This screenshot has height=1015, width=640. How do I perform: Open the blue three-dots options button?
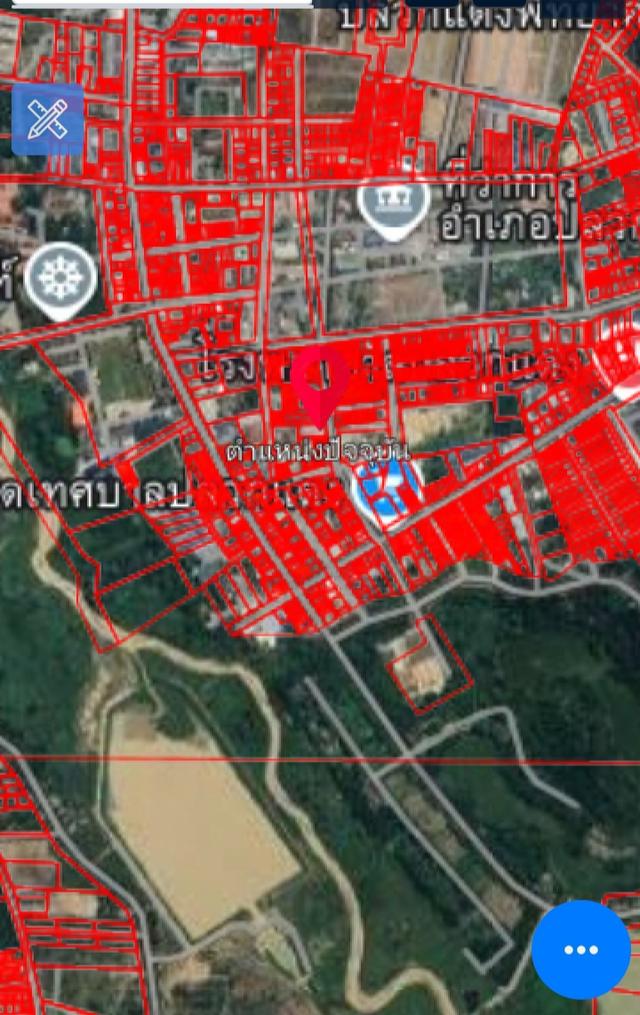[581, 949]
